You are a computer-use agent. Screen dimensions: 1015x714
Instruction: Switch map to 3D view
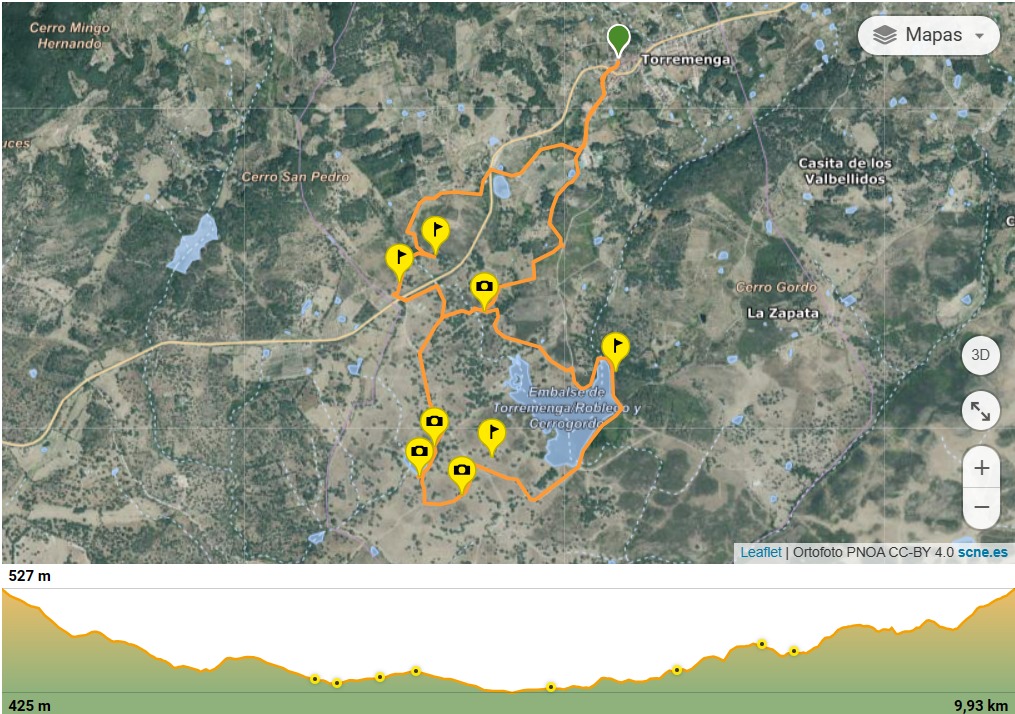tap(980, 355)
